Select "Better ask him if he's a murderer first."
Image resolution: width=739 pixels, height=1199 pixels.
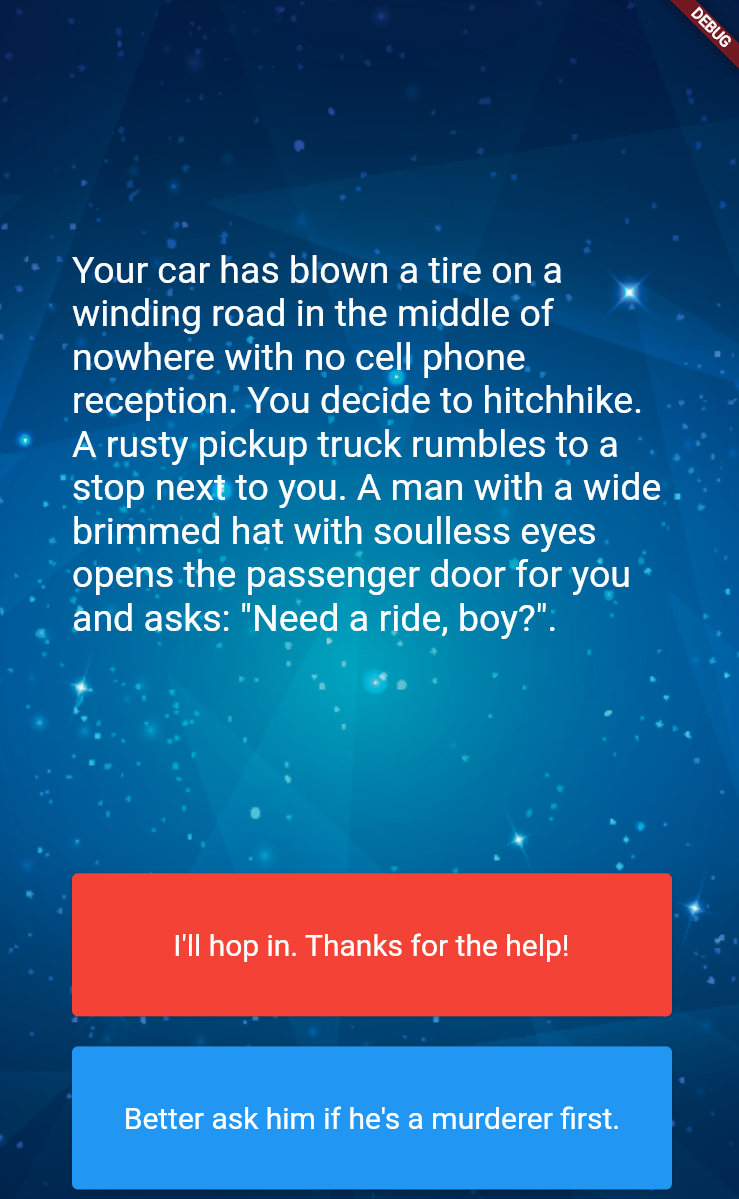[x=372, y=1117]
